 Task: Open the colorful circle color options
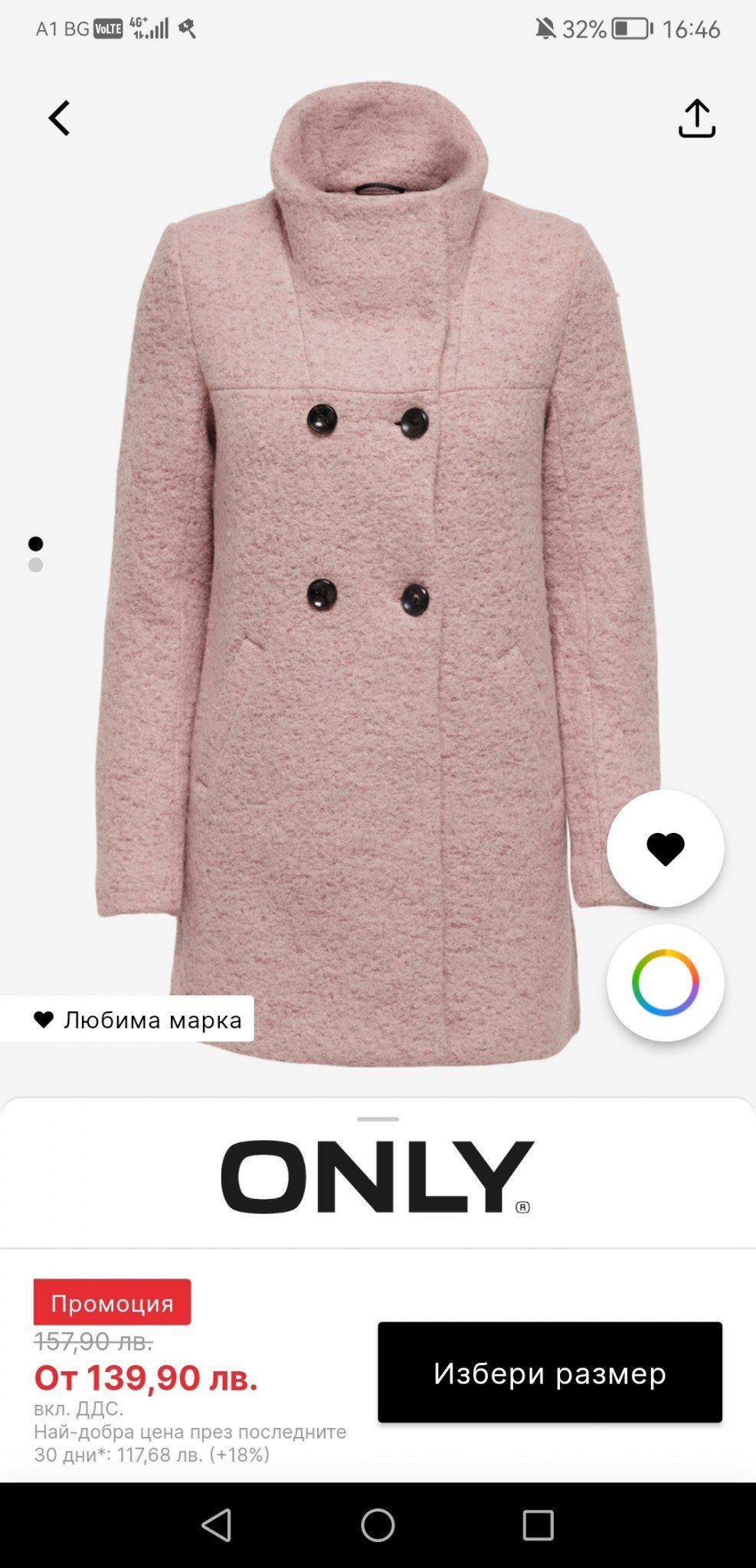[x=665, y=983]
